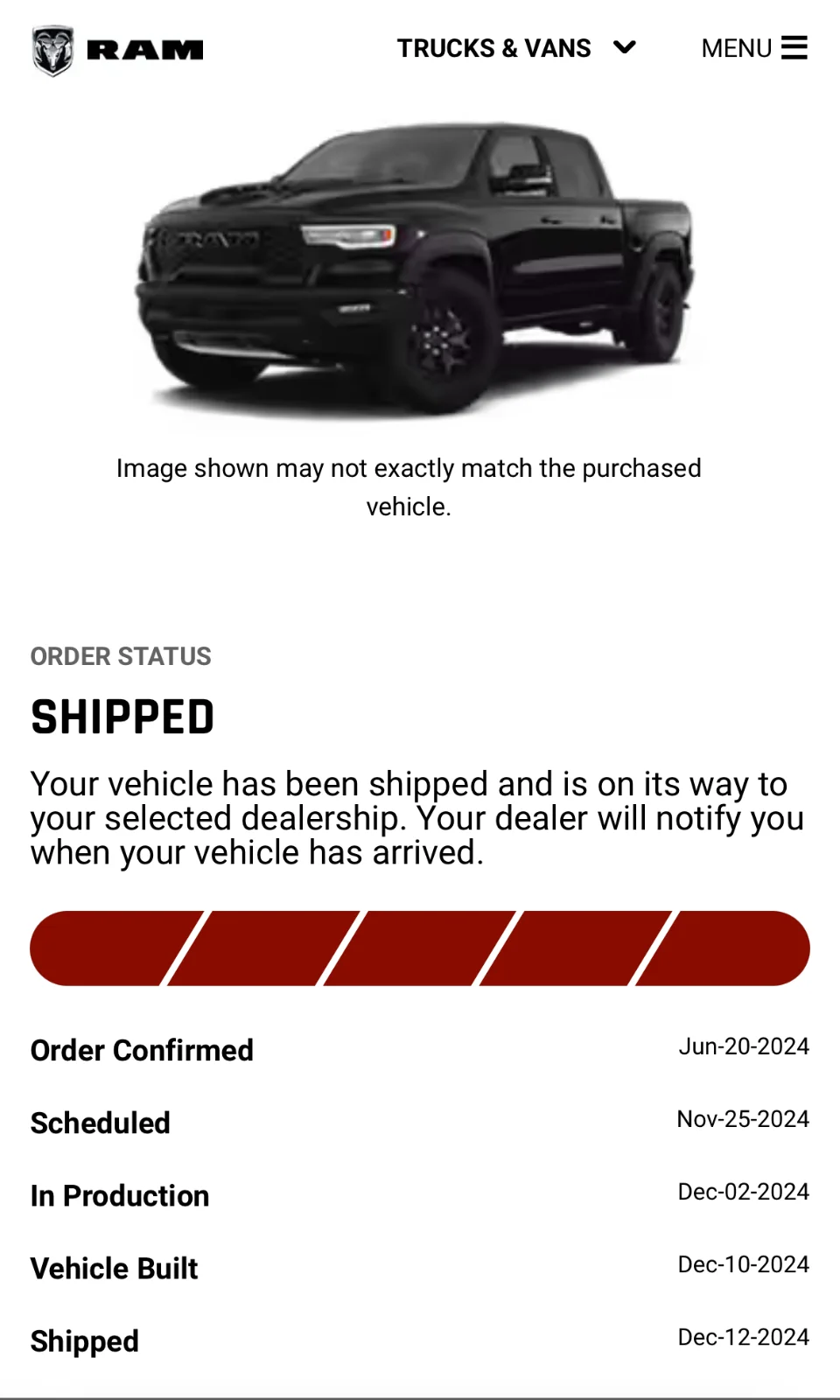
Task: Expand the Trucks & Vans dropdown
Action: (x=515, y=48)
